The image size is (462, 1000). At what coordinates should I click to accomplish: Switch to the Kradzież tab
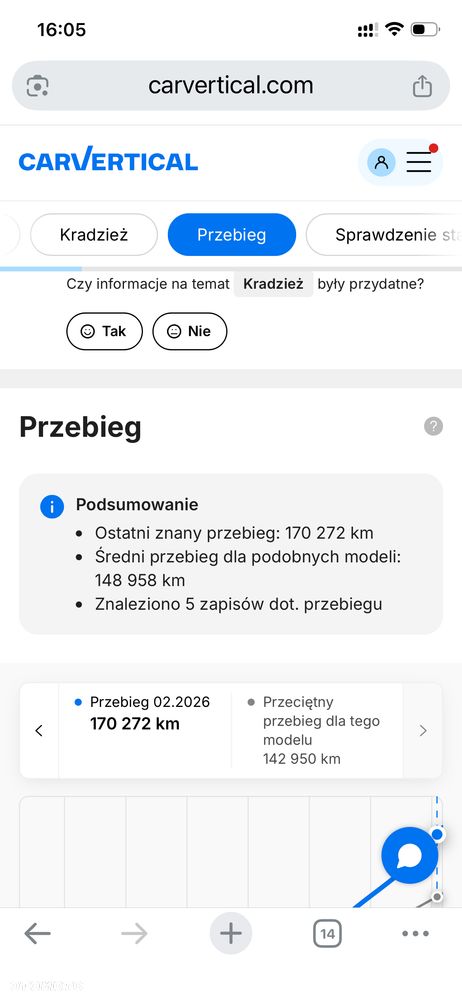94,235
